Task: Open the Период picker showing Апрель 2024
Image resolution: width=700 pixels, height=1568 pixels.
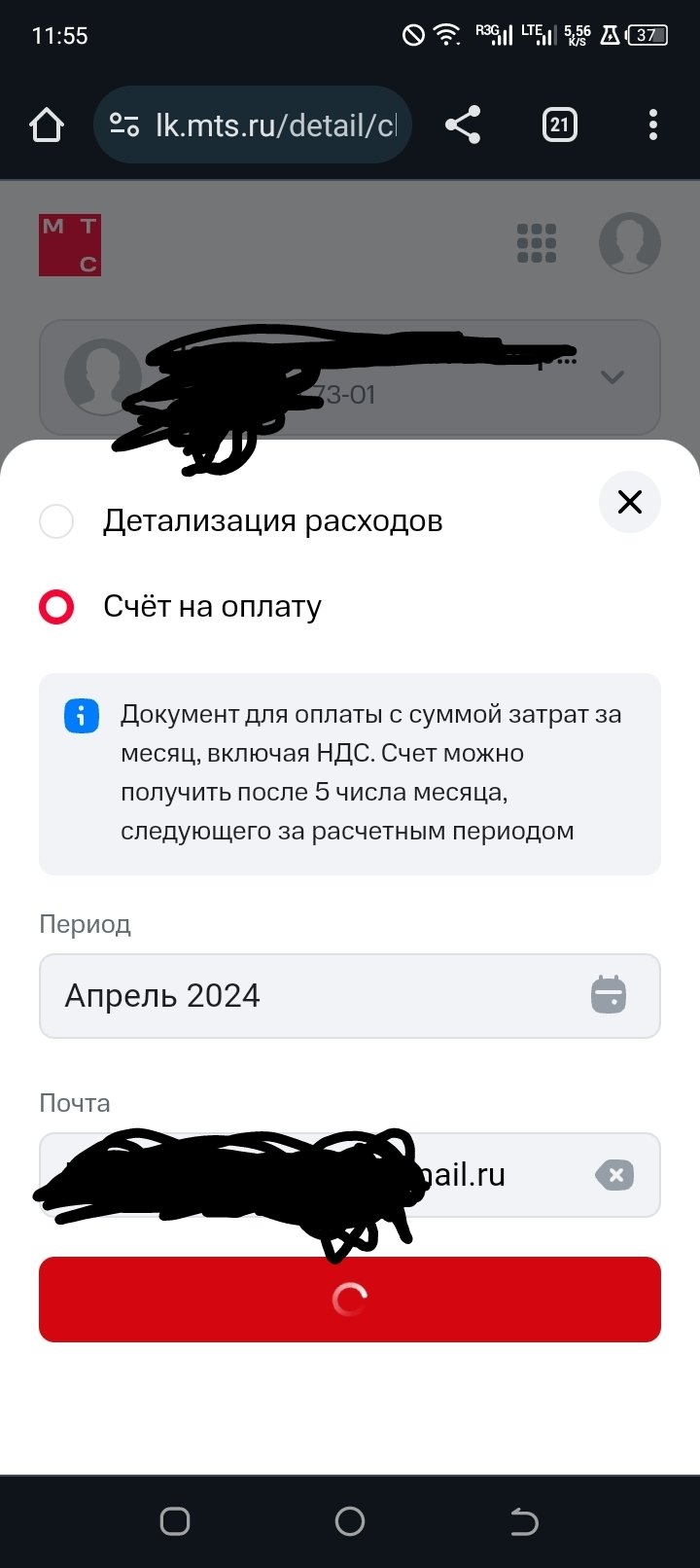Action: 350,996
